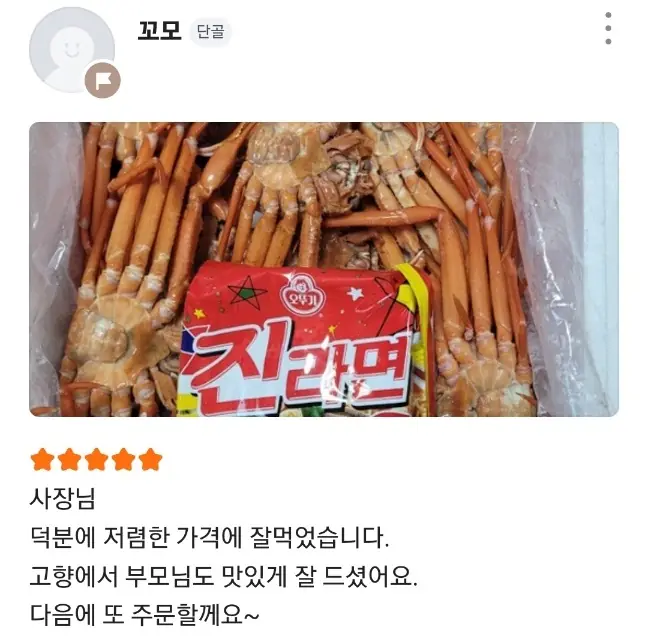Open the overflow menu on 꼬모's review
The height and width of the screenshot is (641, 648).
tap(608, 29)
